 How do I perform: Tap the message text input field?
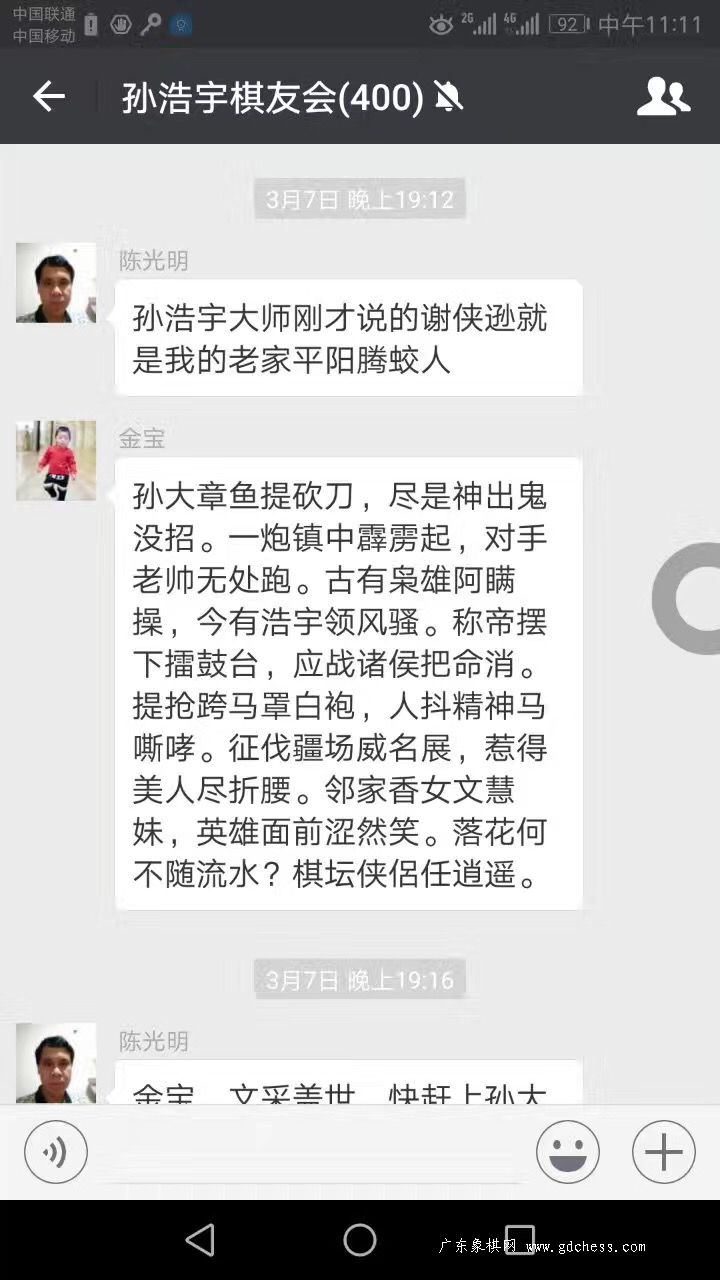[312, 1154]
